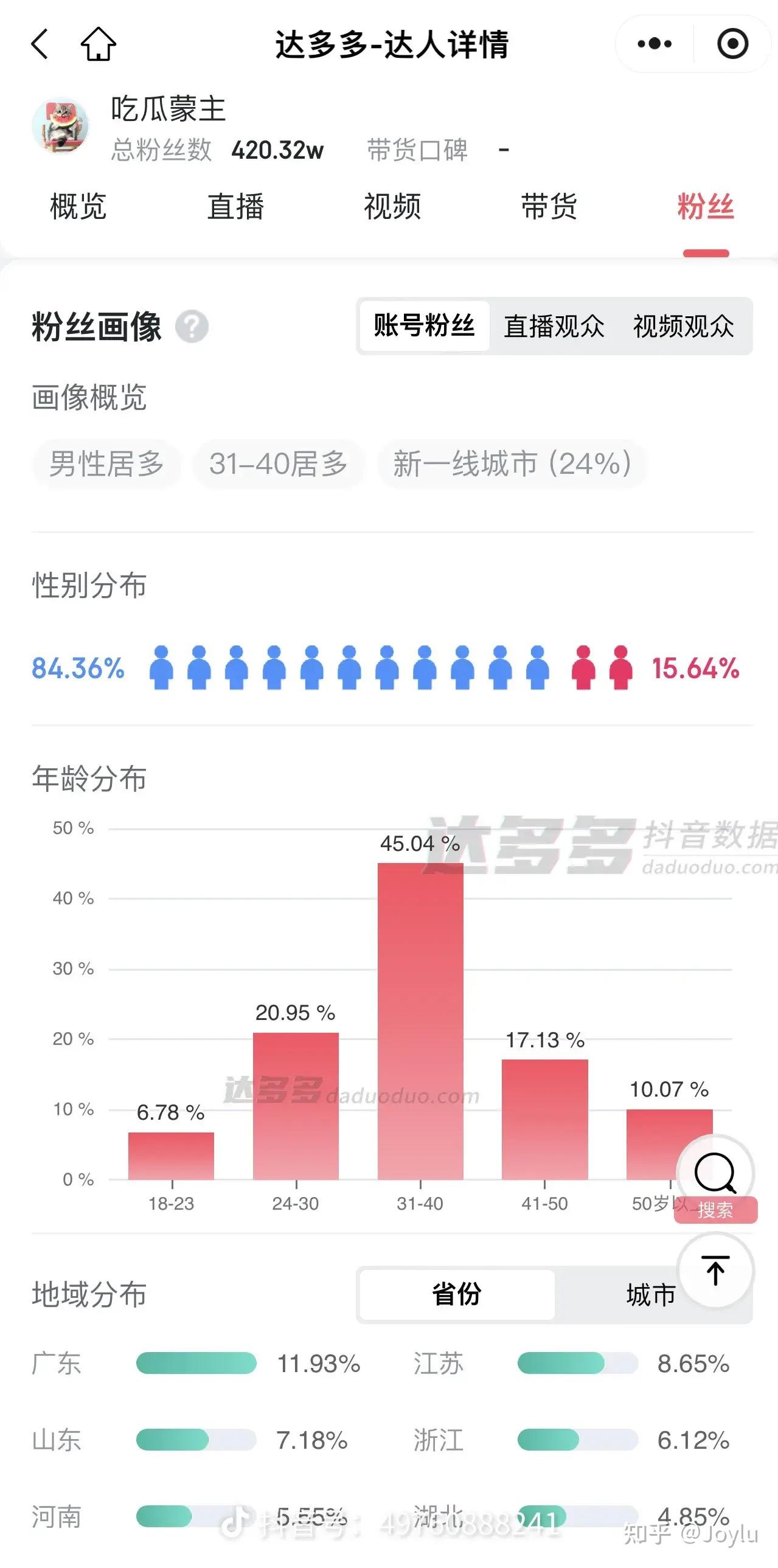Expand the 31-40居多 profile tag
Viewport: 778px width, 1568px height.
pos(278,464)
